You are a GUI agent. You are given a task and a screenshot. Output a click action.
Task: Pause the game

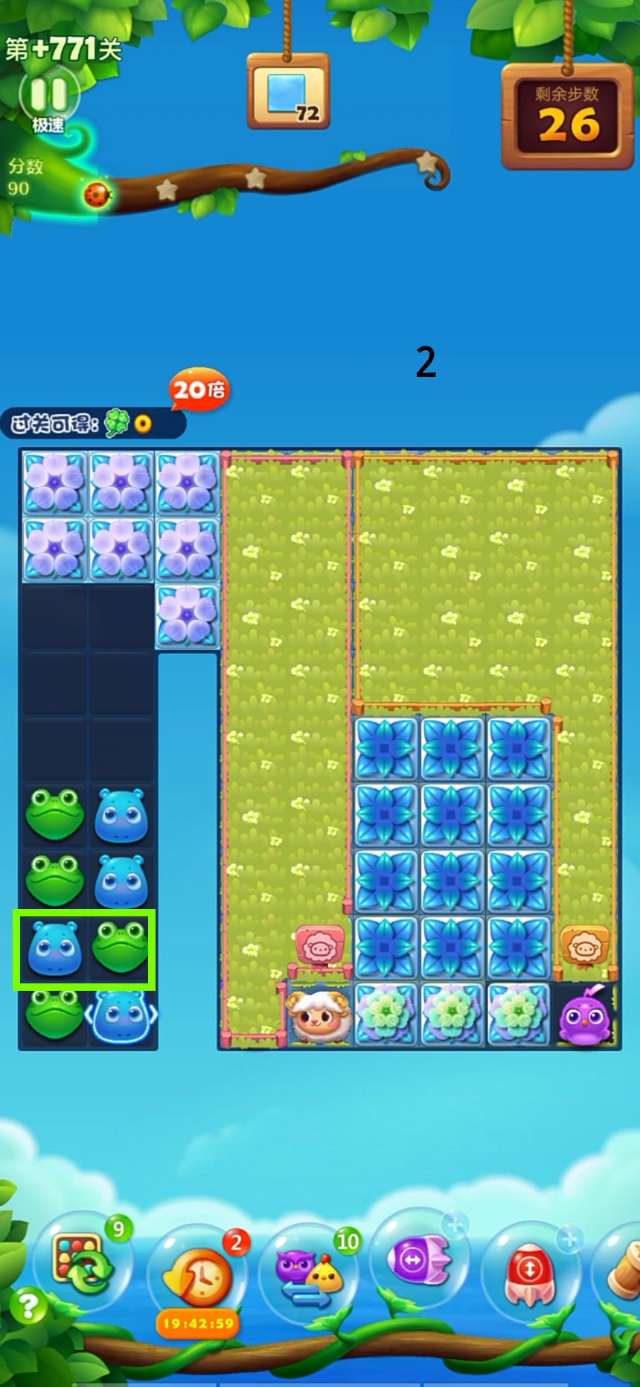(48, 95)
